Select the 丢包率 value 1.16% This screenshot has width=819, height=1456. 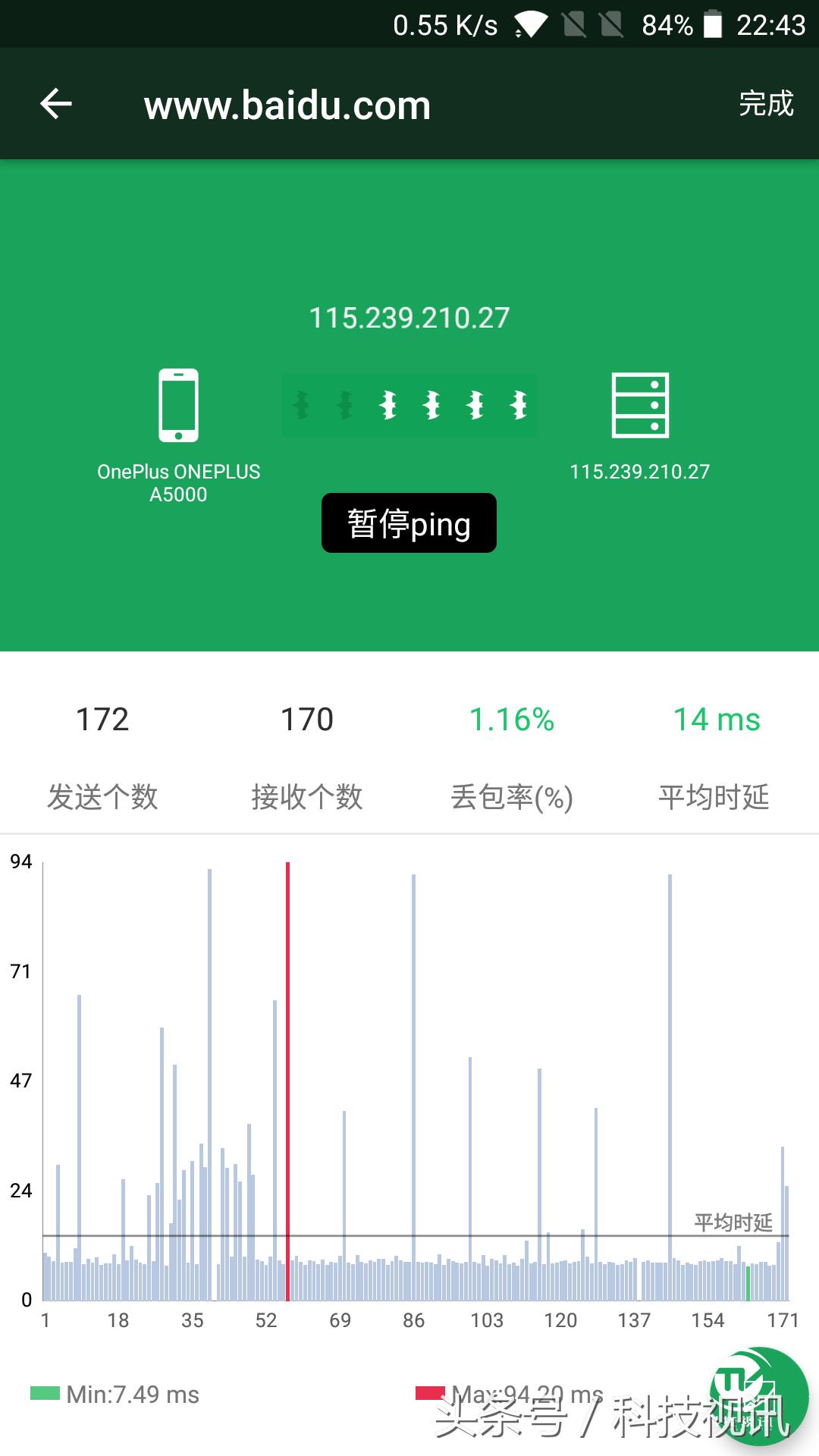(x=512, y=720)
